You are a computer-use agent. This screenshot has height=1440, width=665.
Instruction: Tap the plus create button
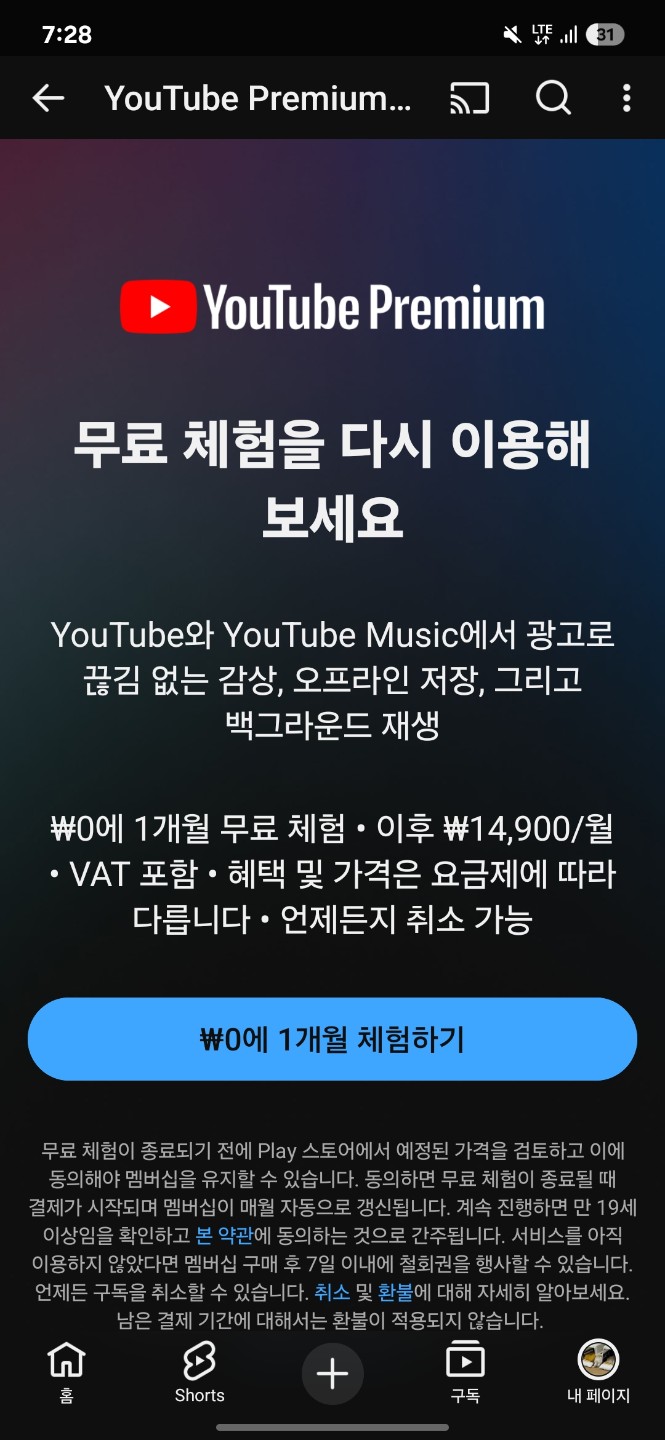click(x=332, y=1374)
